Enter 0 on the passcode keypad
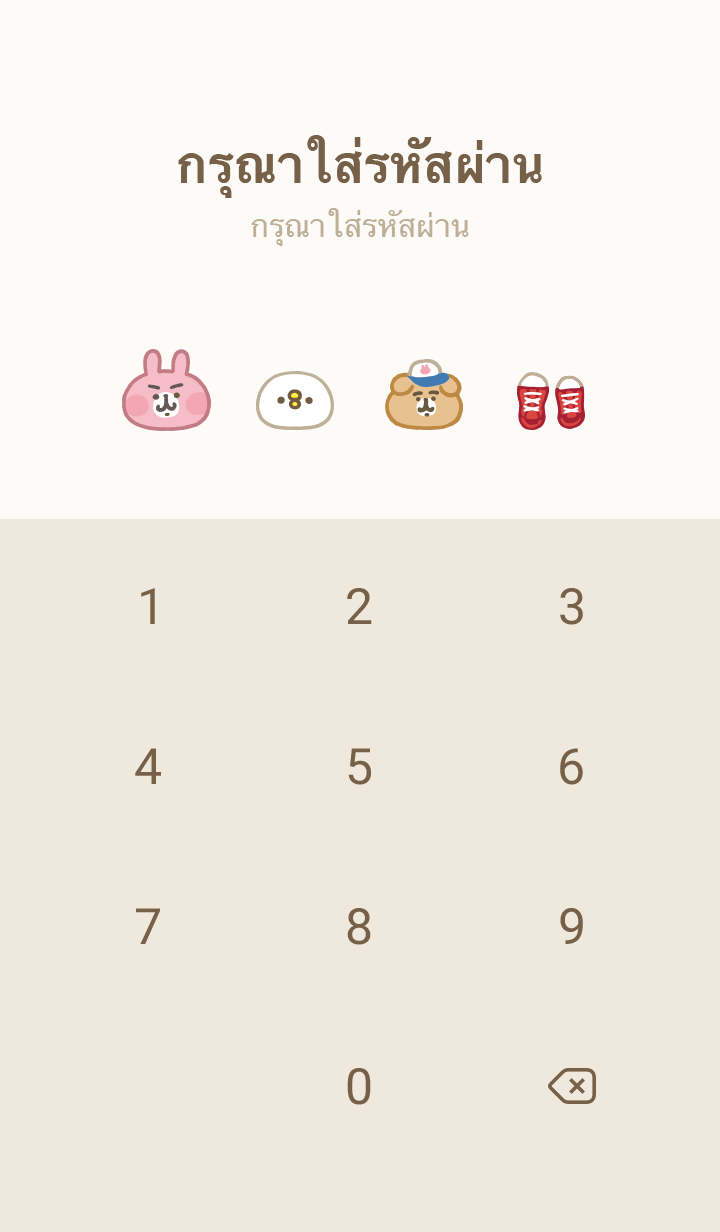Screen dimensions: 720x1232 pyautogui.click(x=359, y=1087)
